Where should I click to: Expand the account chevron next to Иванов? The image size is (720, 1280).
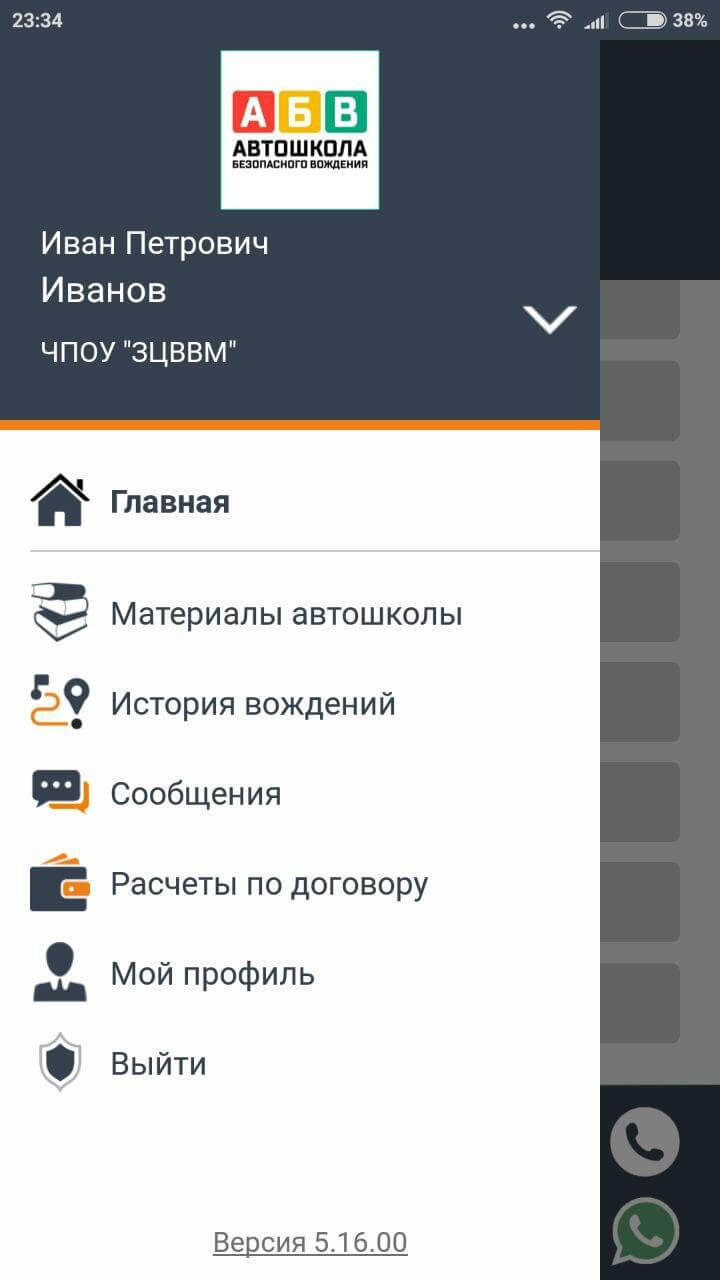point(550,319)
